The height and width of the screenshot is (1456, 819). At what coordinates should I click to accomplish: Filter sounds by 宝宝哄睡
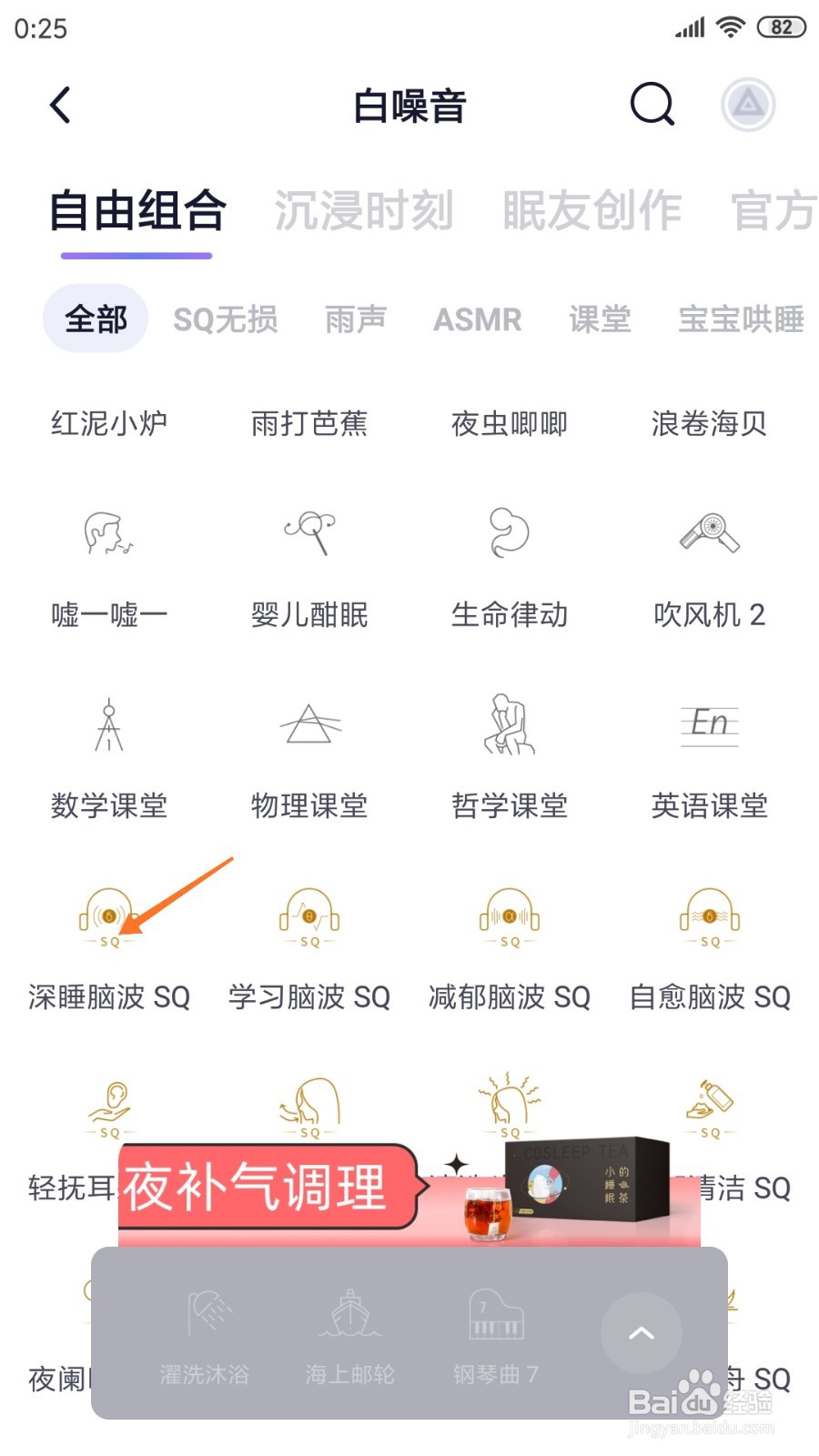coord(741,319)
